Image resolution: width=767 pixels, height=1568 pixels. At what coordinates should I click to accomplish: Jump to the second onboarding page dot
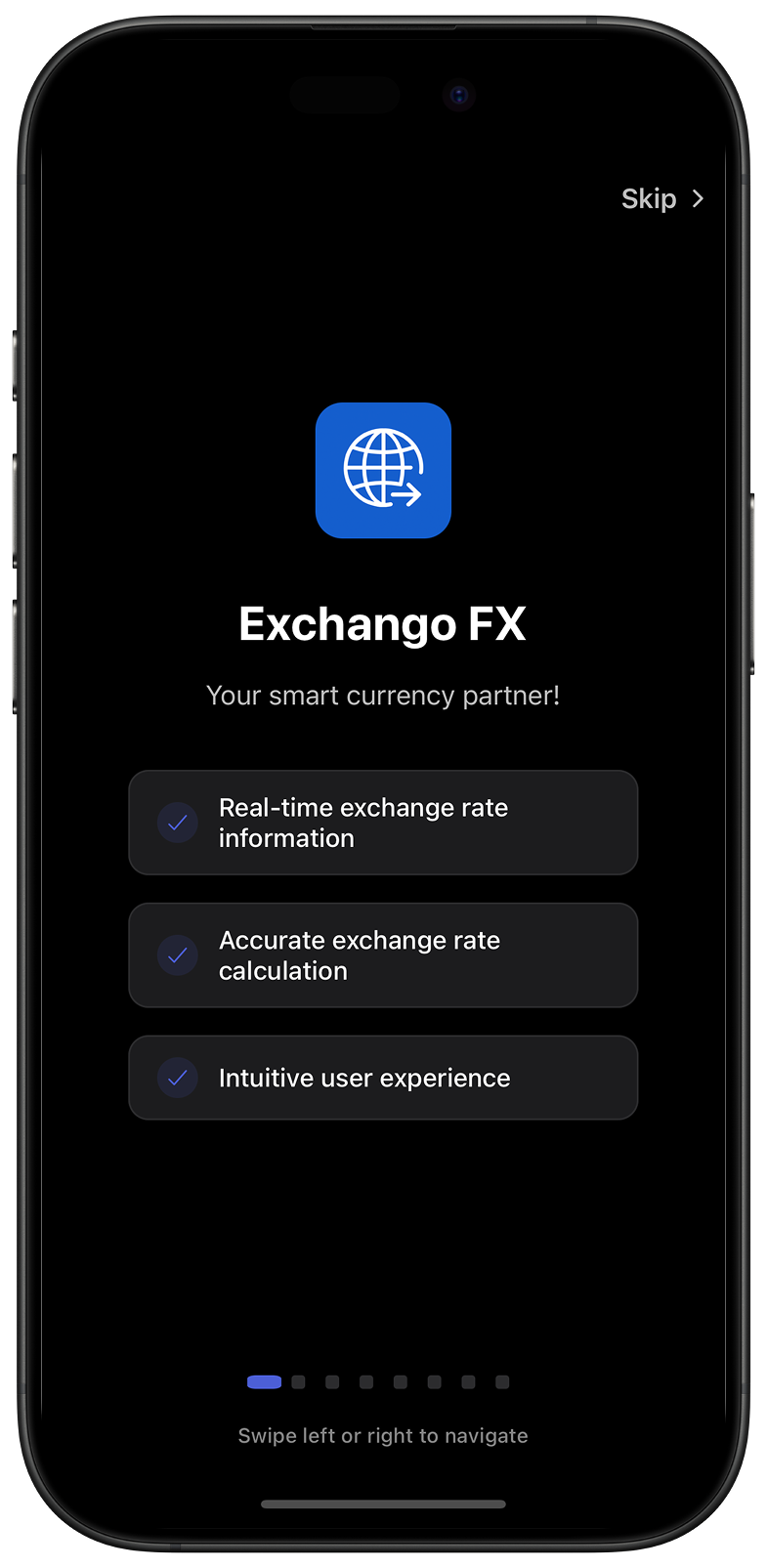tap(299, 1381)
